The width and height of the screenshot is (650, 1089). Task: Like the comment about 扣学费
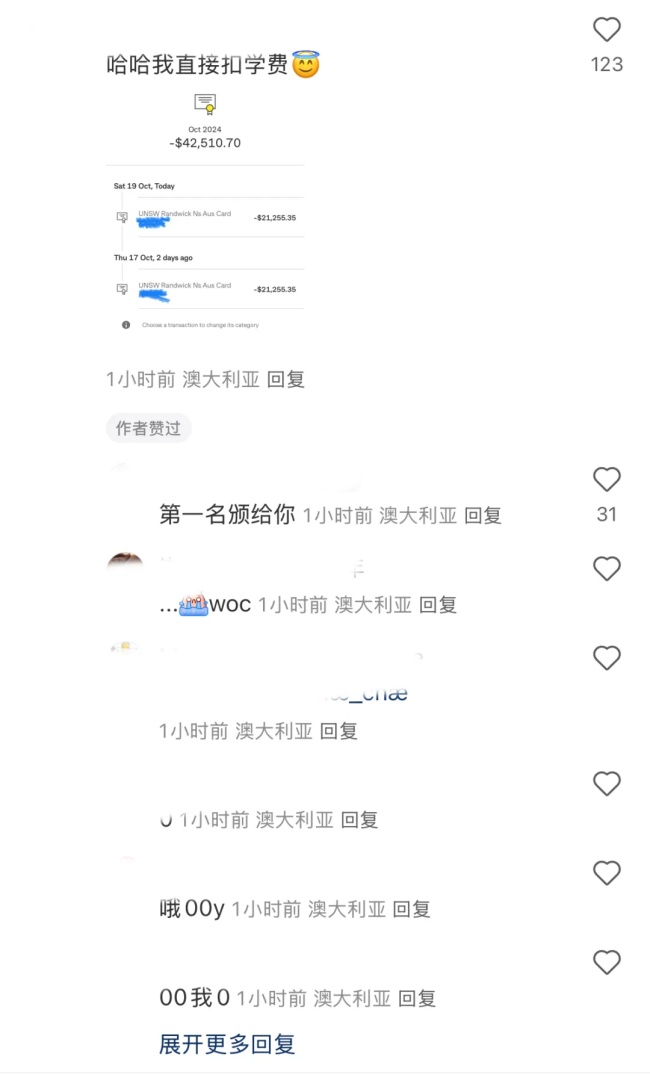point(607,30)
